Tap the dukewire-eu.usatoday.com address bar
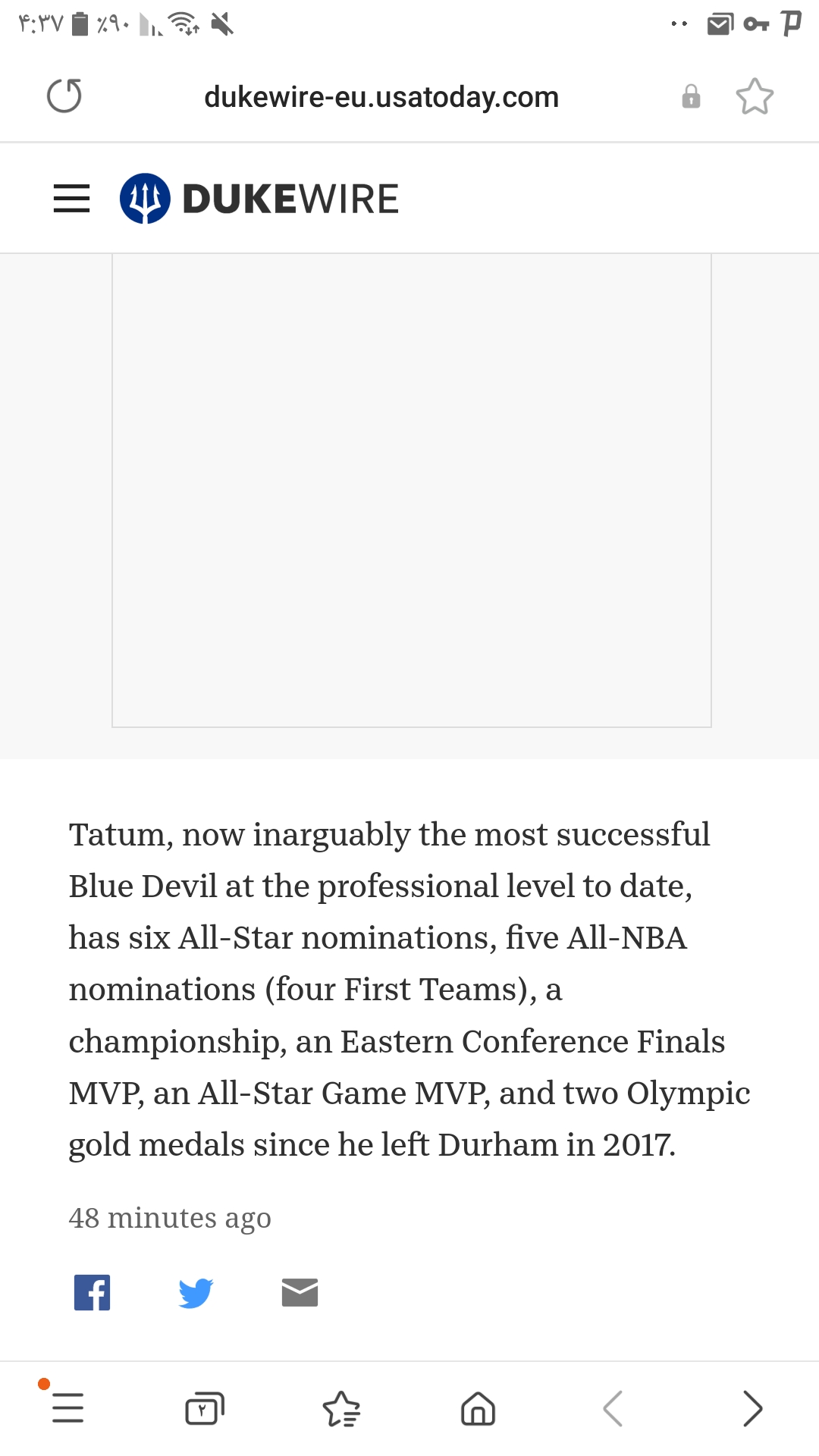This screenshot has height=1456, width=819. pyautogui.click(x=381, y=97)
